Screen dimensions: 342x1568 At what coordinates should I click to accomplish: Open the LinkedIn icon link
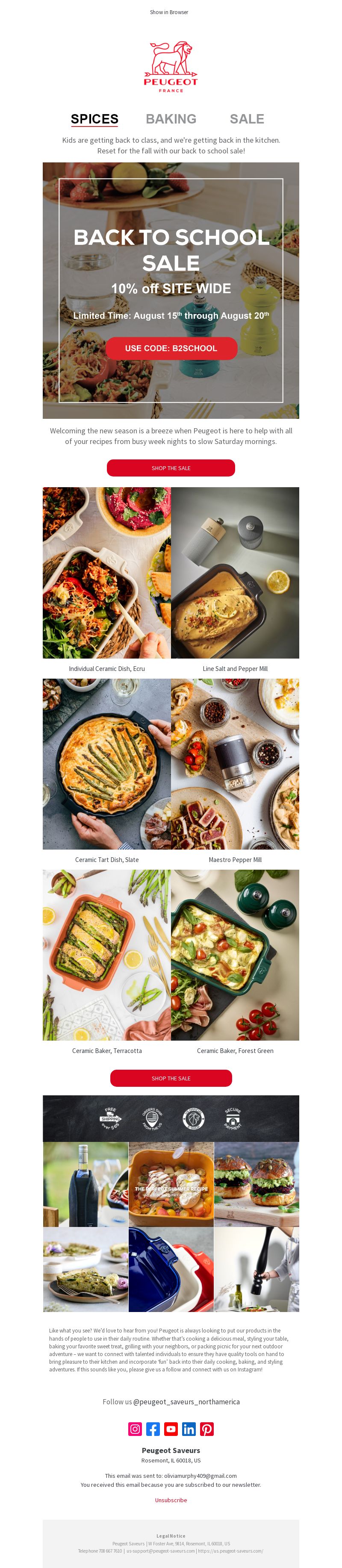(x=189, y=1429)
